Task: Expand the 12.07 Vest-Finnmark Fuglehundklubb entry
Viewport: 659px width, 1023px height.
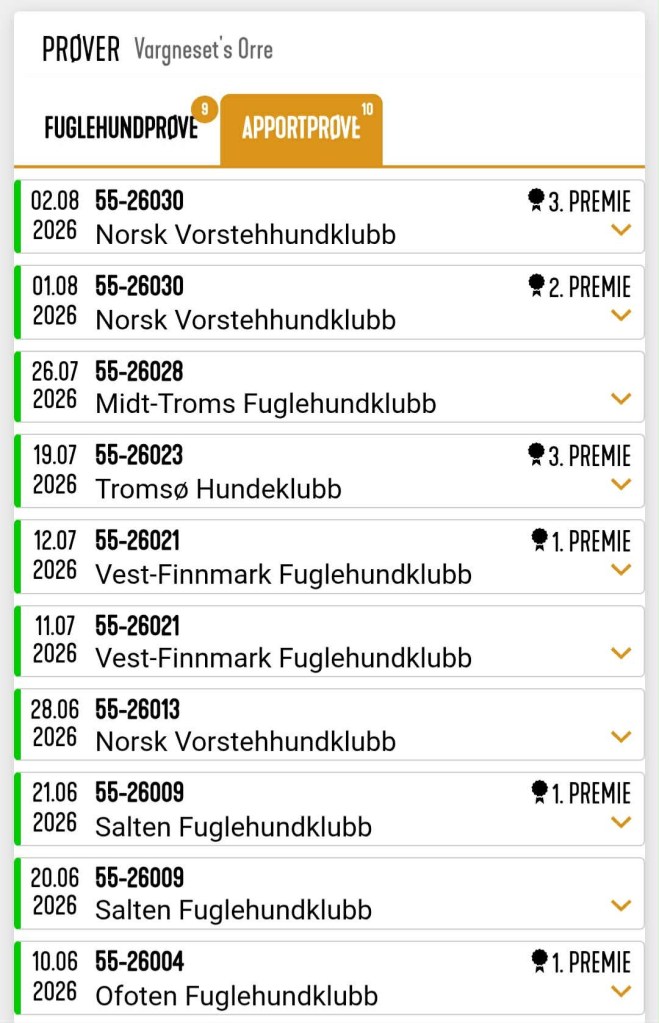Action: 330,557
